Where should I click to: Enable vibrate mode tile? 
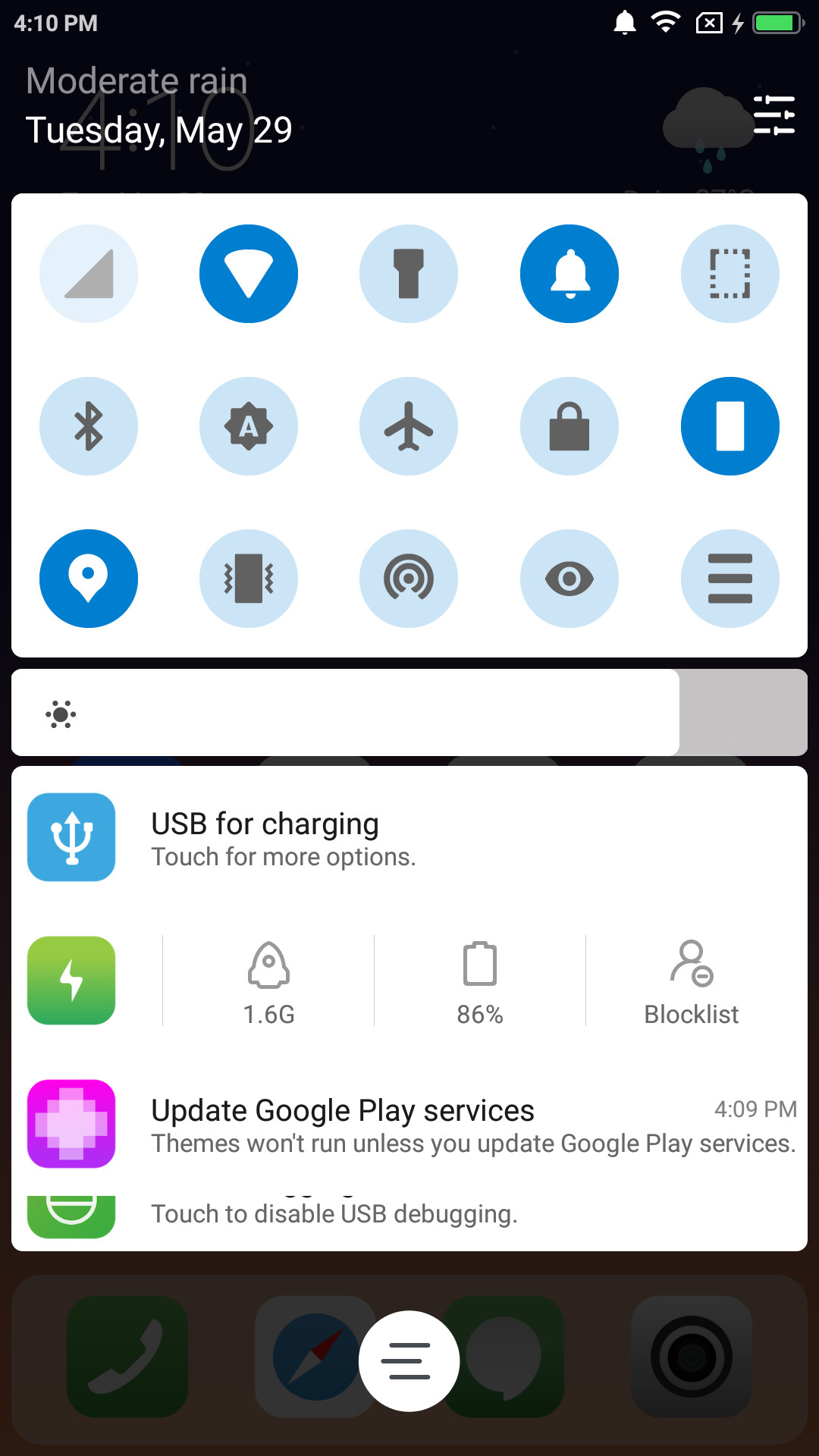[249, 579]
